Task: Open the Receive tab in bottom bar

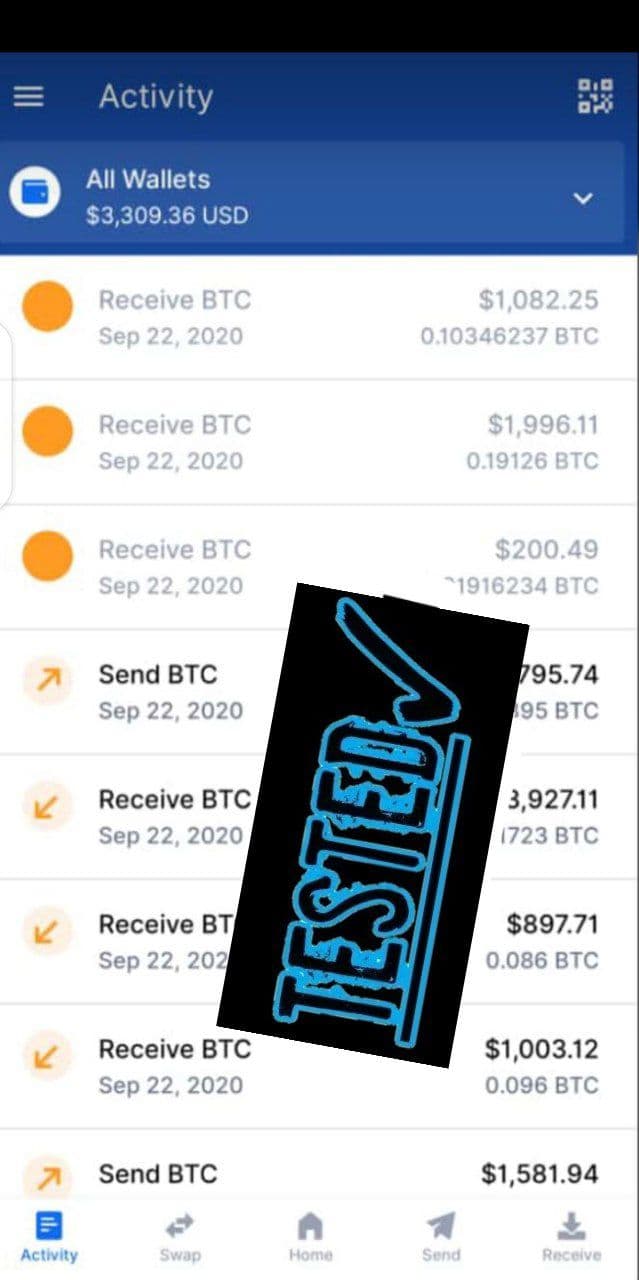Action: pos(571,1237)
